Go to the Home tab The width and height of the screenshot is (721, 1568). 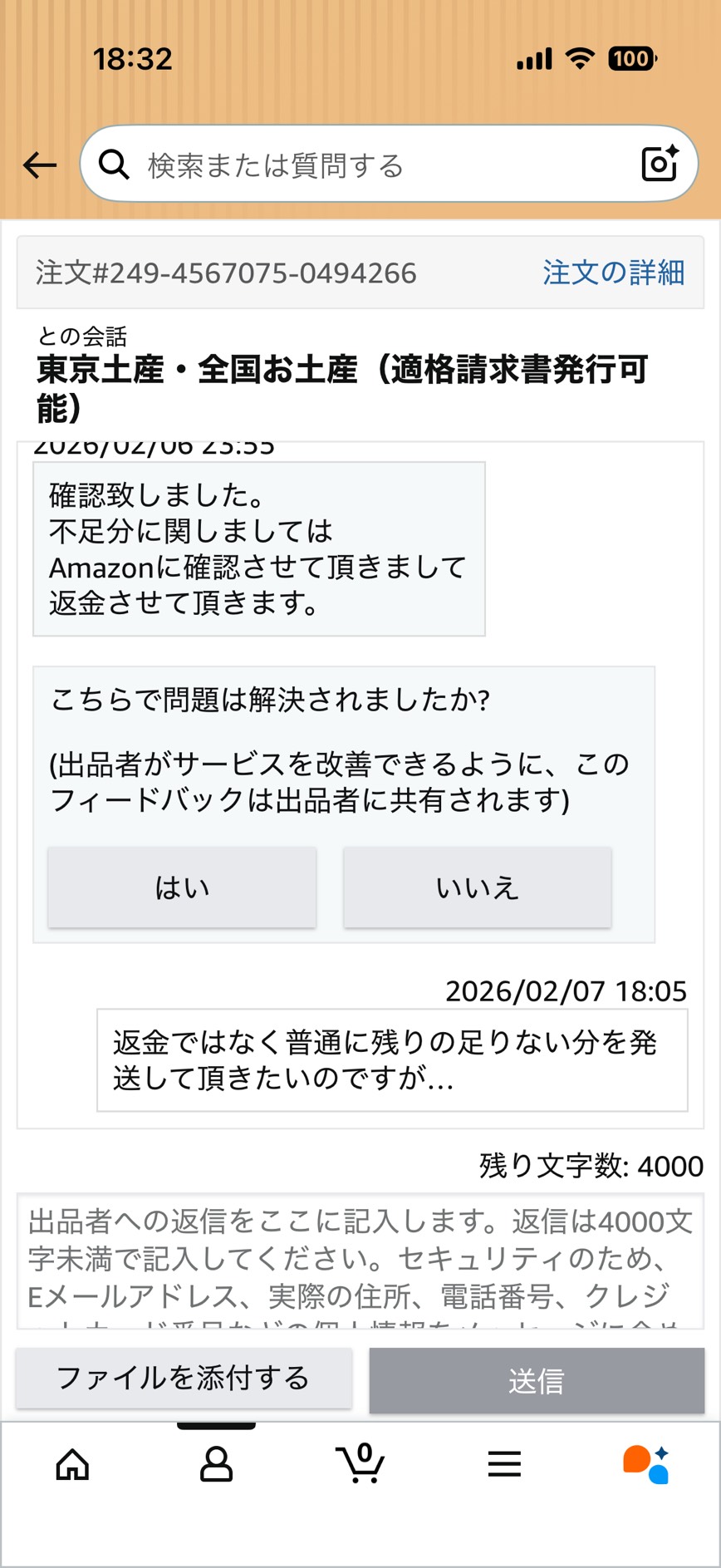click(72, 1465)
